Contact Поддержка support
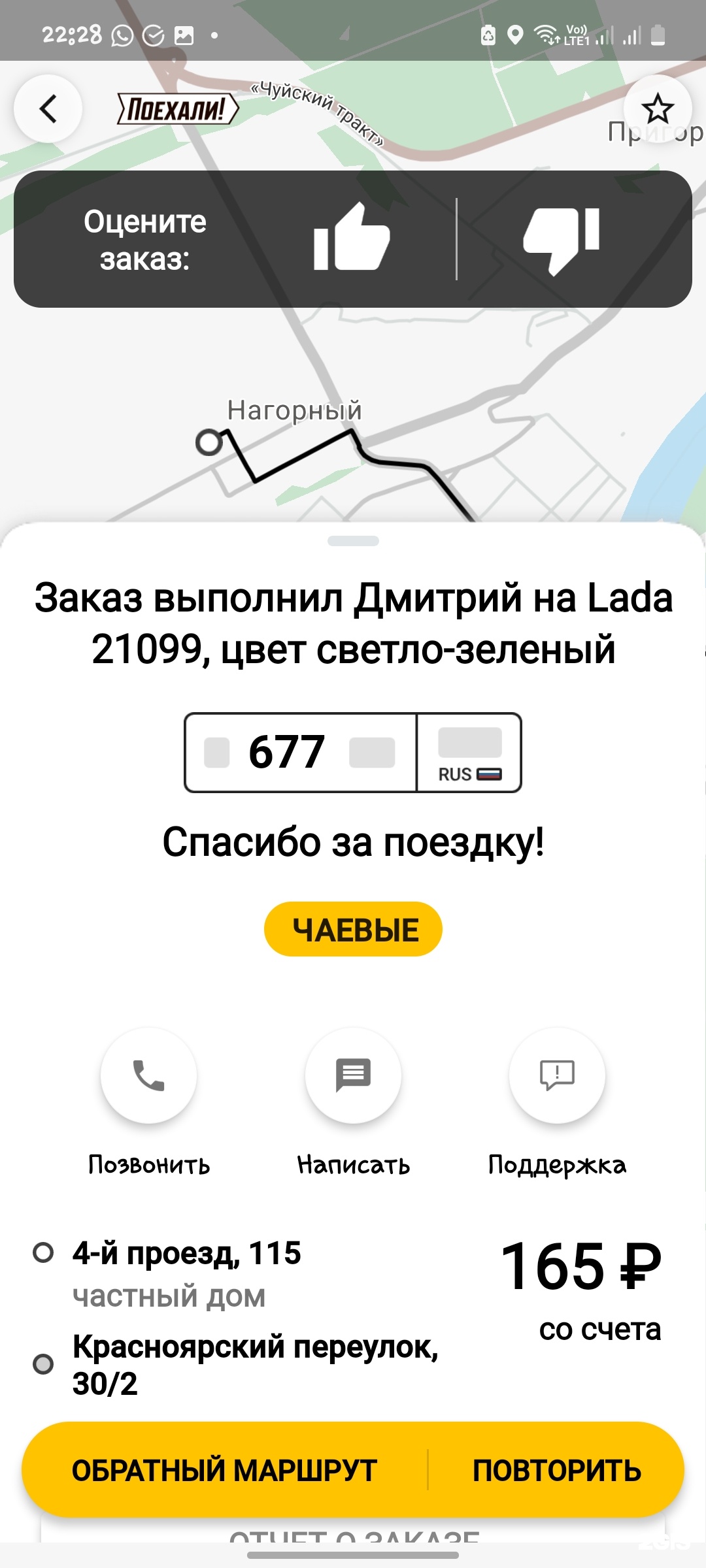Viewport: 706px width, 1568px height. [x=557, y=1075]
